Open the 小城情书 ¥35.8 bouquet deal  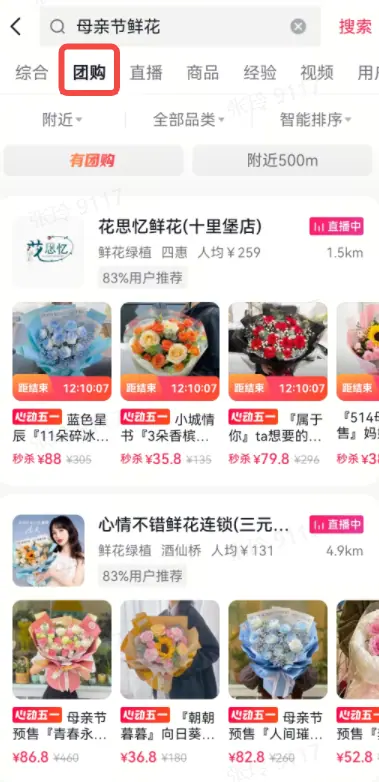pyautogui.click(x=170, y=384)
